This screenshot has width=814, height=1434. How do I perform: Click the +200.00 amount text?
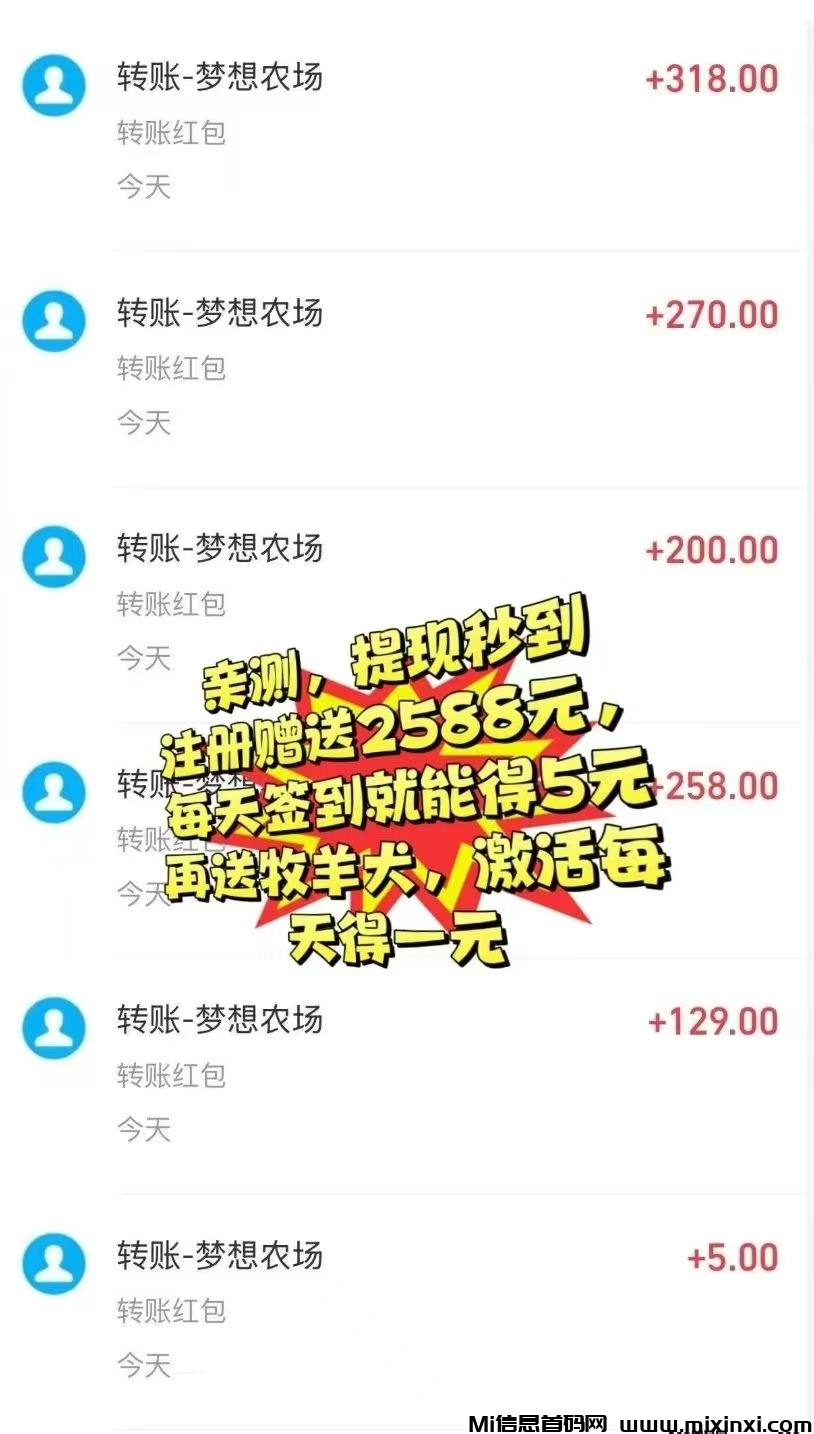pos(711,549)
